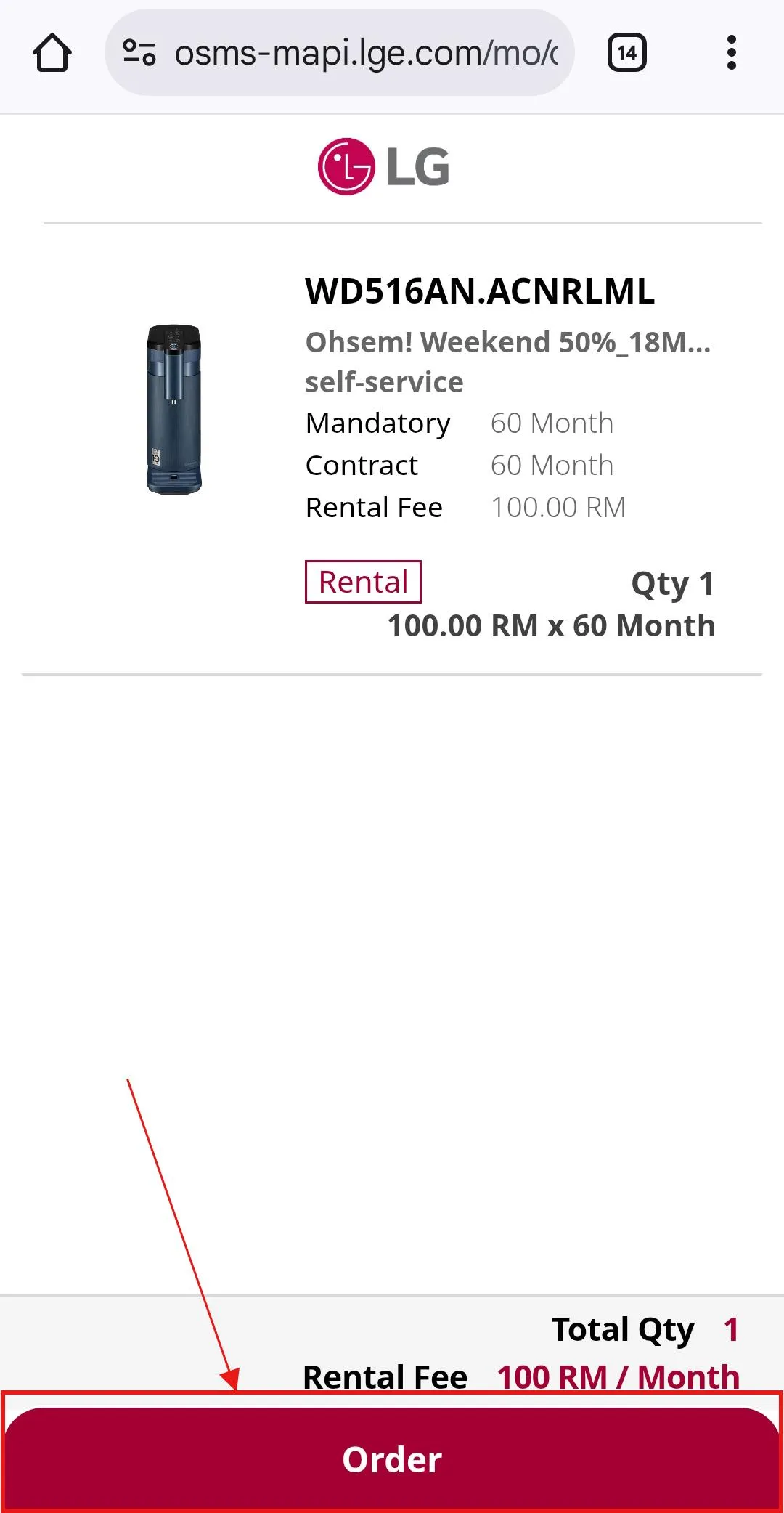784x1513 pixels.
Task: Go to the browser home page
Action: 52,53
